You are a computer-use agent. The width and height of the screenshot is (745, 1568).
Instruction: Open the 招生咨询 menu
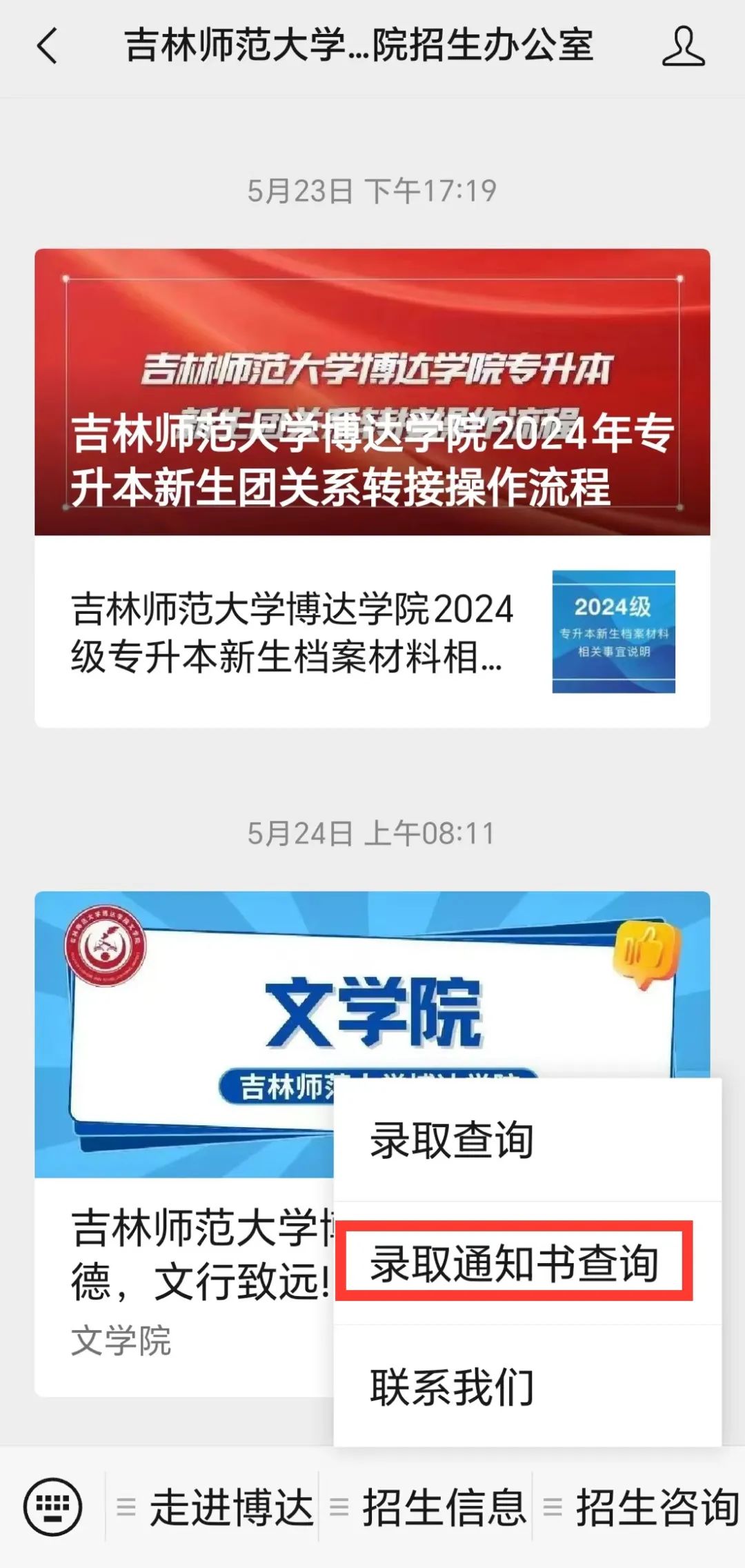(x=642, y=1507)
